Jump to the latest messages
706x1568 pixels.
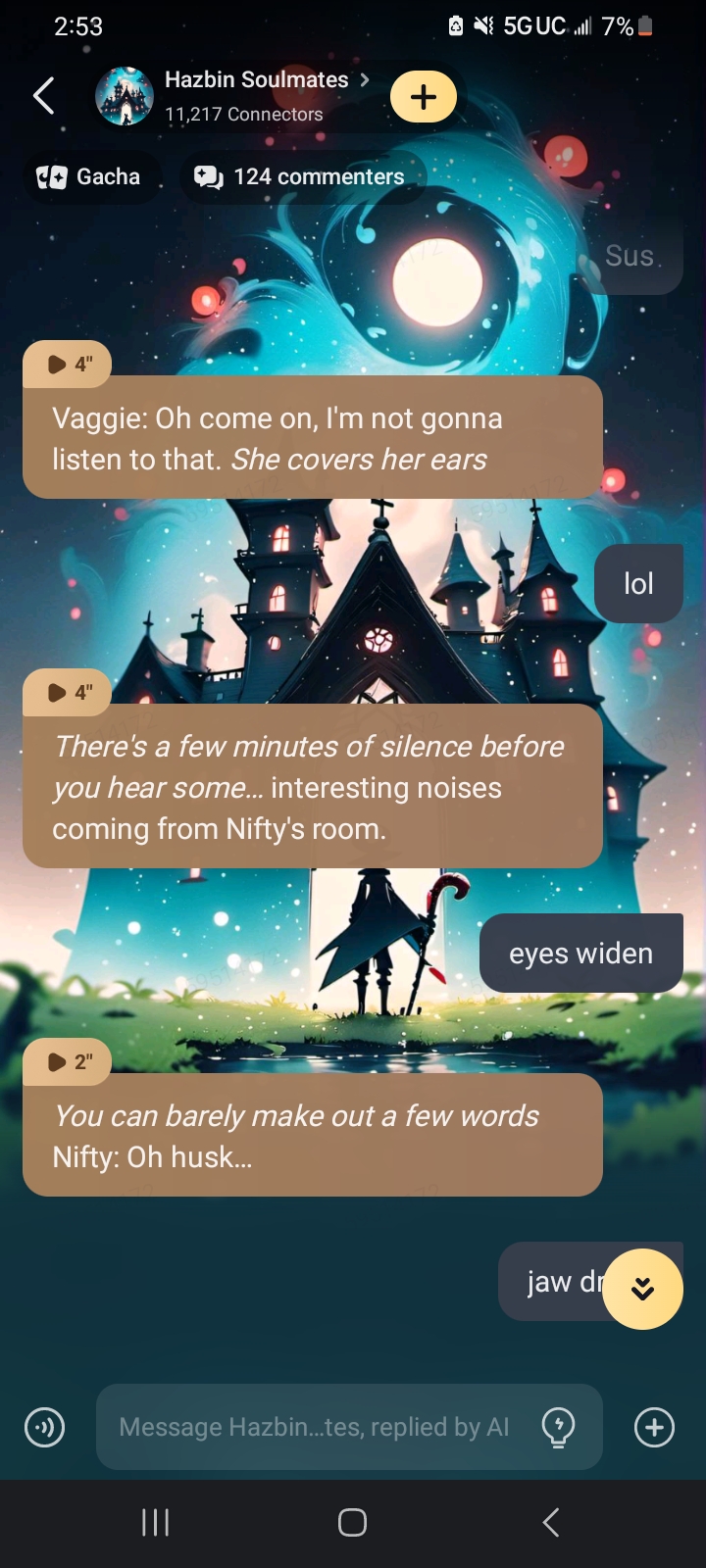pos(642,1289)
